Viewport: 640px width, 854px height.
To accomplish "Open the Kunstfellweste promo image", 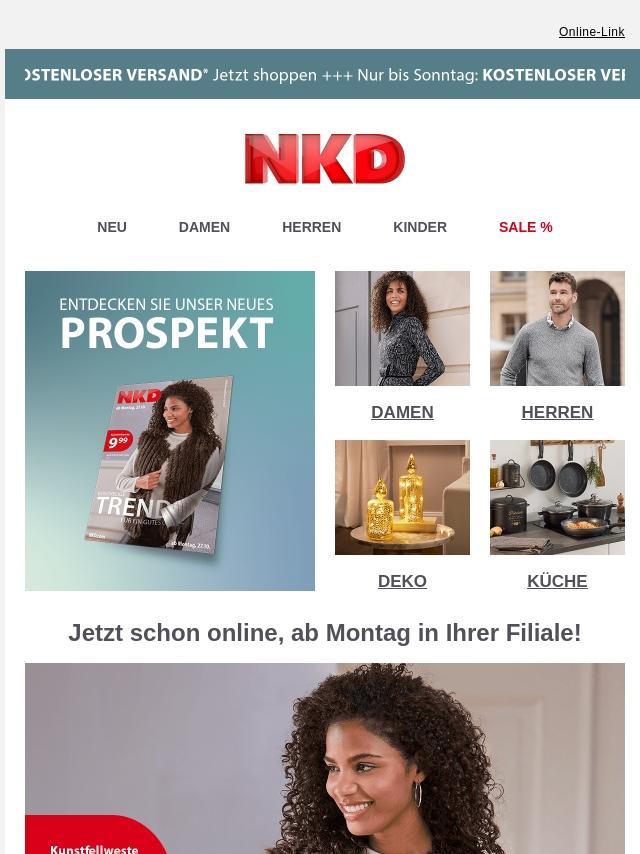I will point(325,760).
